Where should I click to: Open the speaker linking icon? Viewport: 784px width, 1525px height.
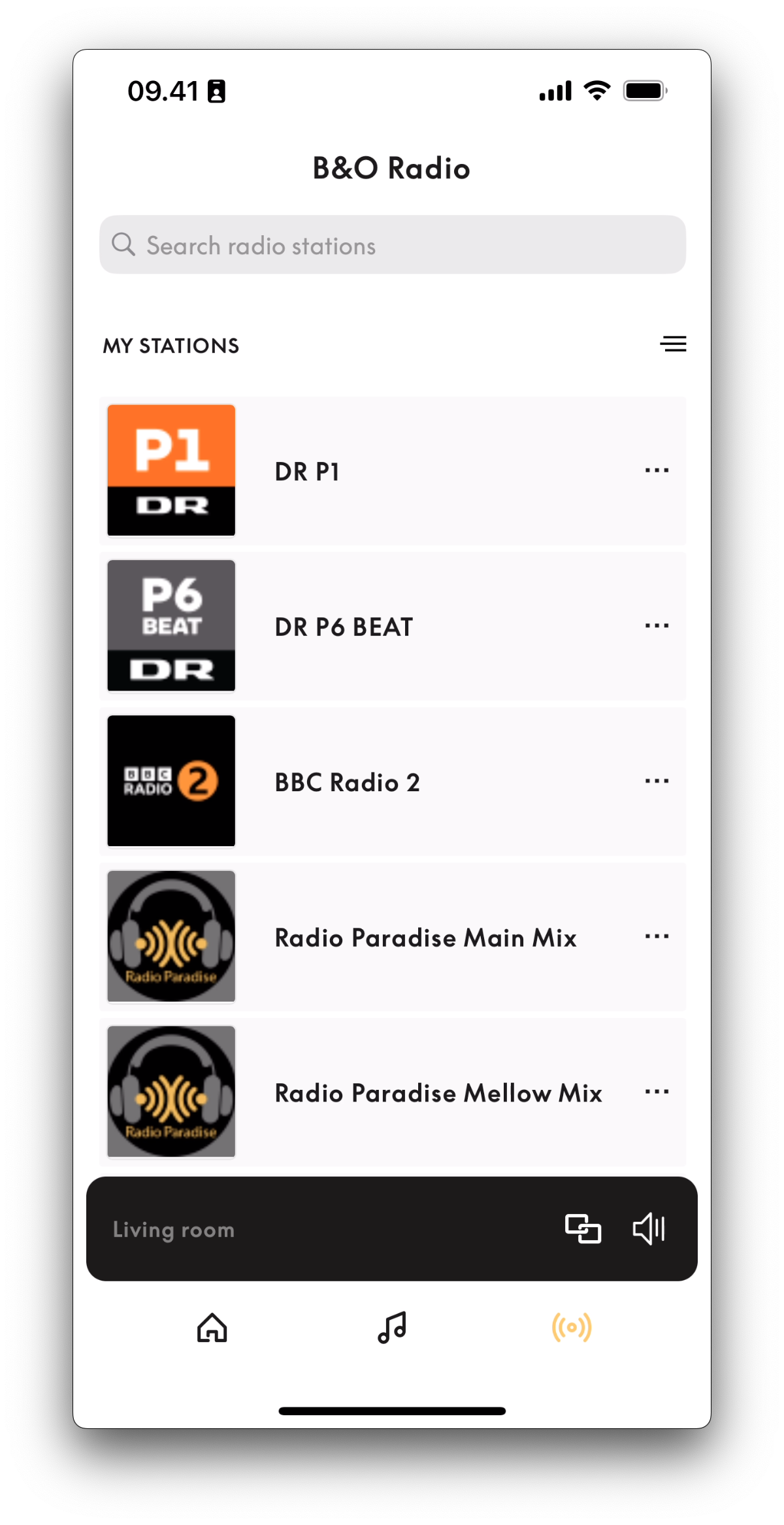[583, 1229]
